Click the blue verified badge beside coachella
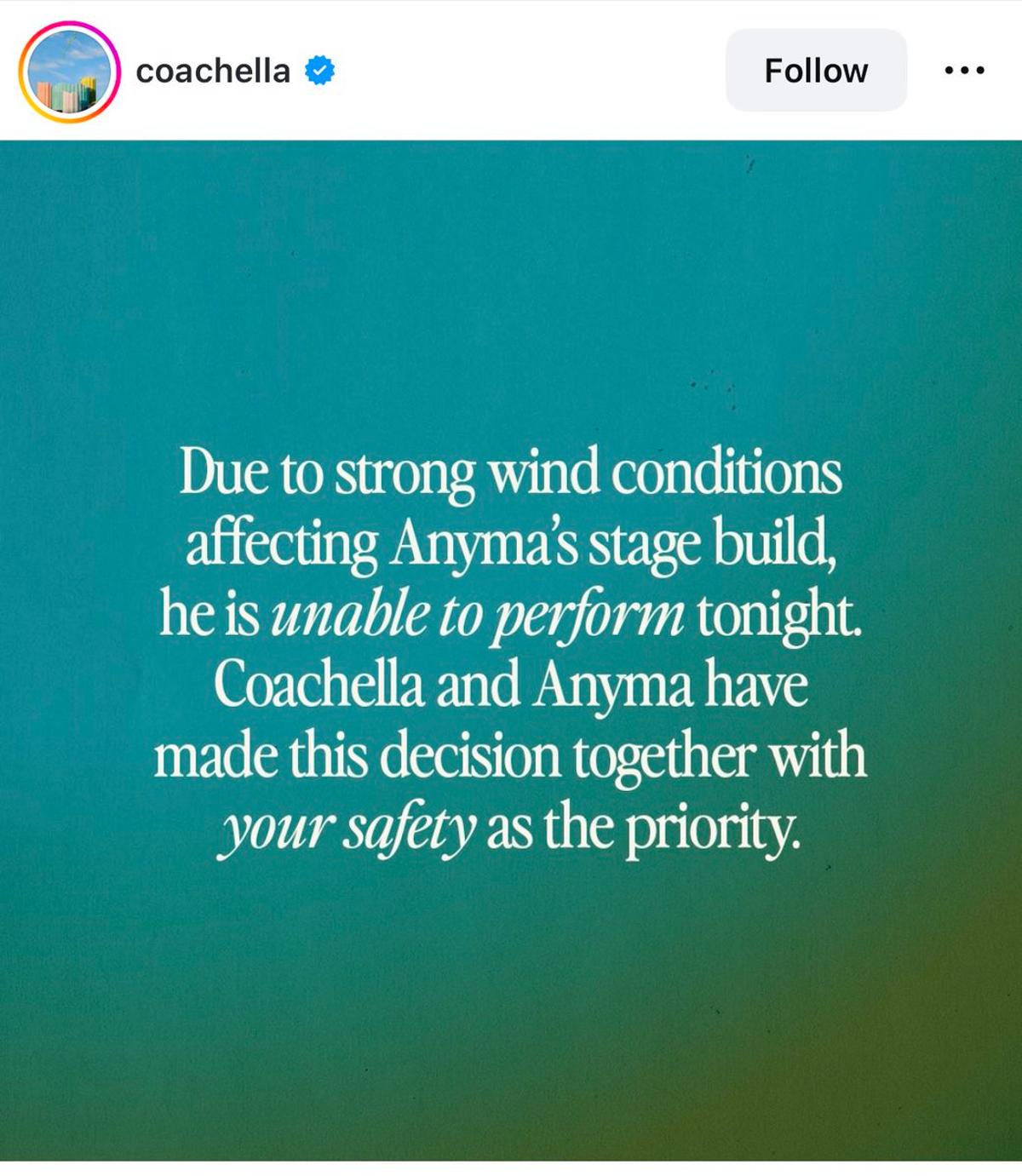1022x1176 pixels. (319, 72)
